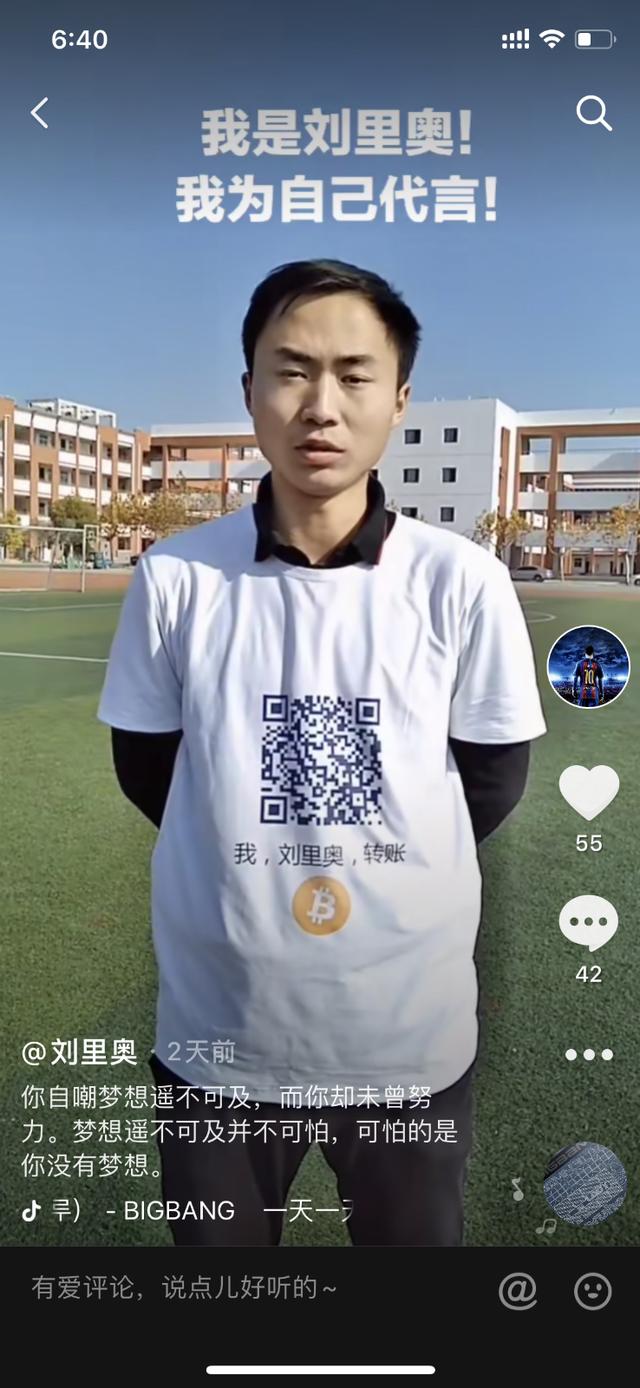Open the spinning music disc

585,1184
